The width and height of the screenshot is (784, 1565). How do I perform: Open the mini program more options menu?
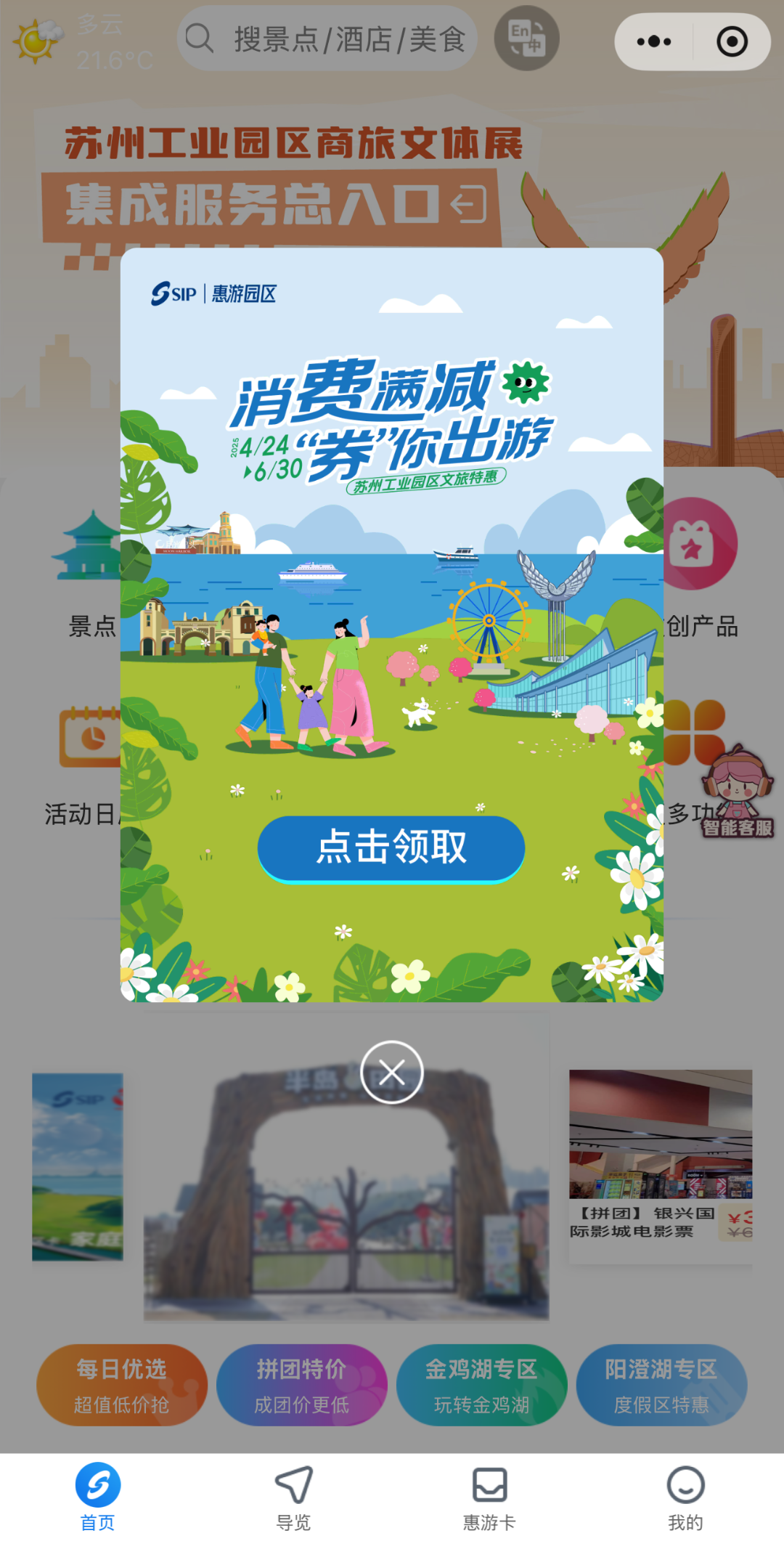[x=653, y=41]
